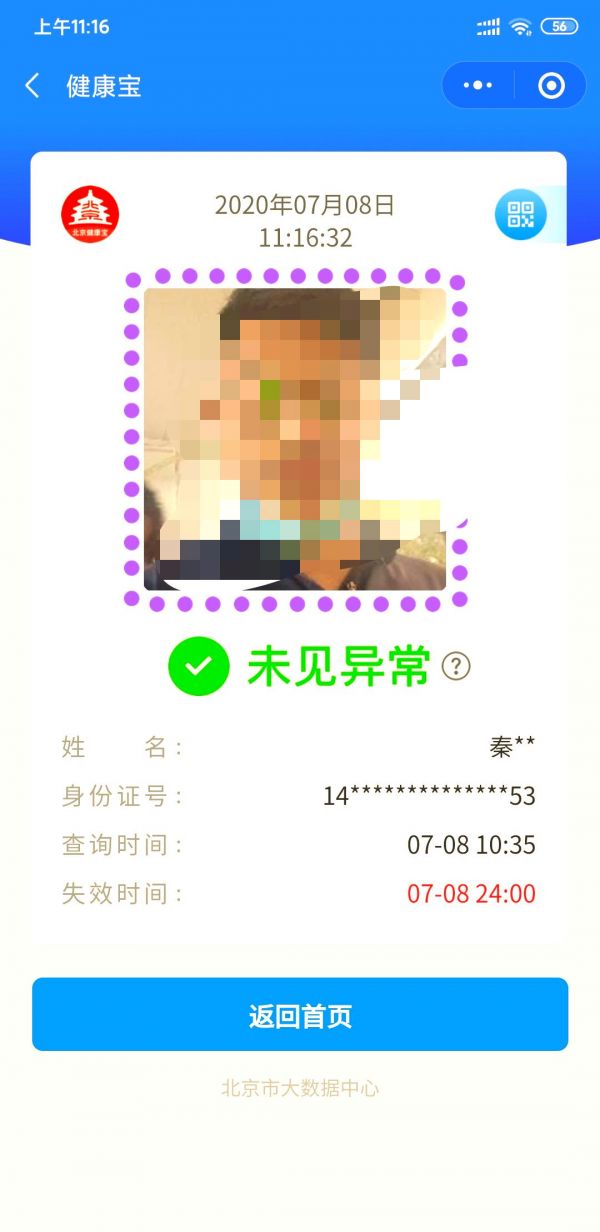Open the mini program more-options menu
The height and width of the screenshot is (1232, 600).
478,86
